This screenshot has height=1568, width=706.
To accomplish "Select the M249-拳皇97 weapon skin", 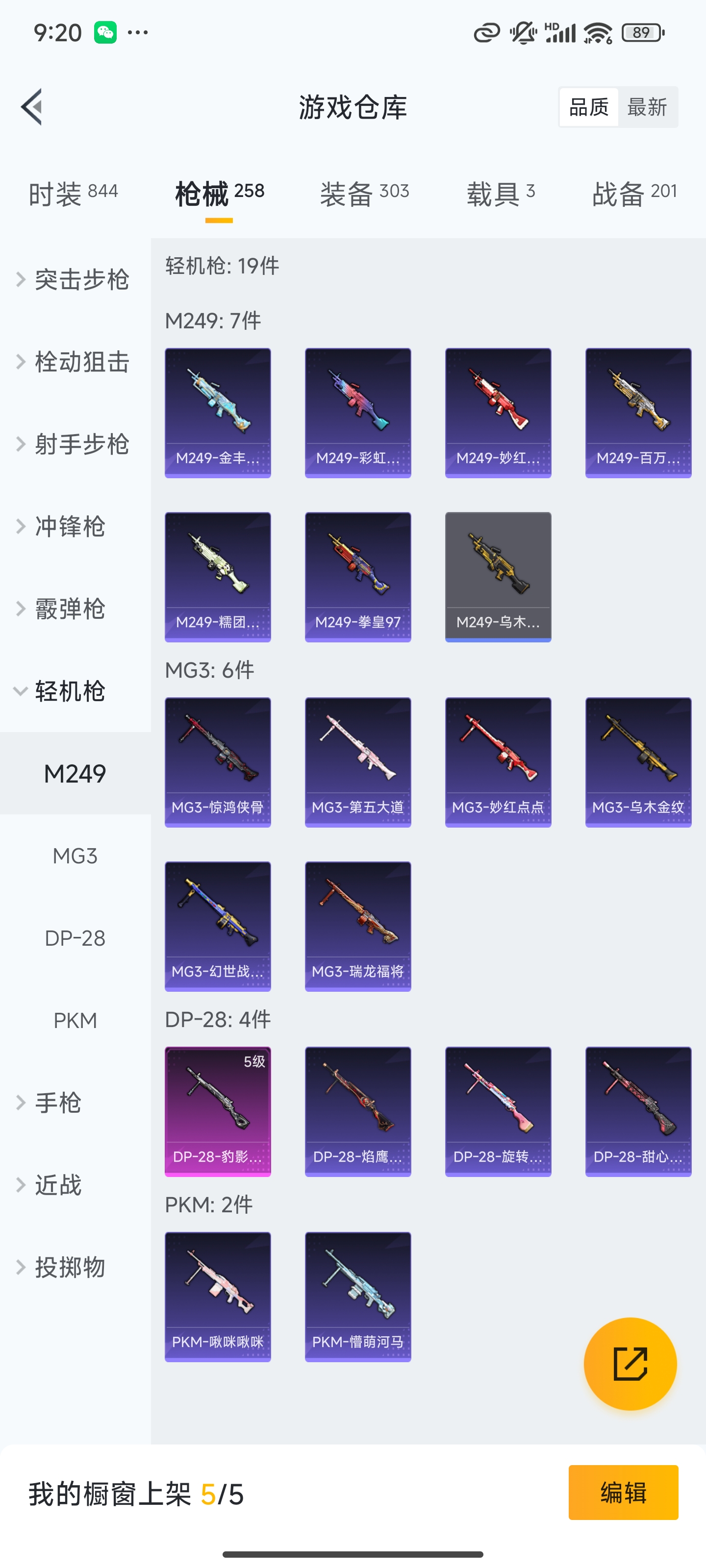I will point(357,576).
